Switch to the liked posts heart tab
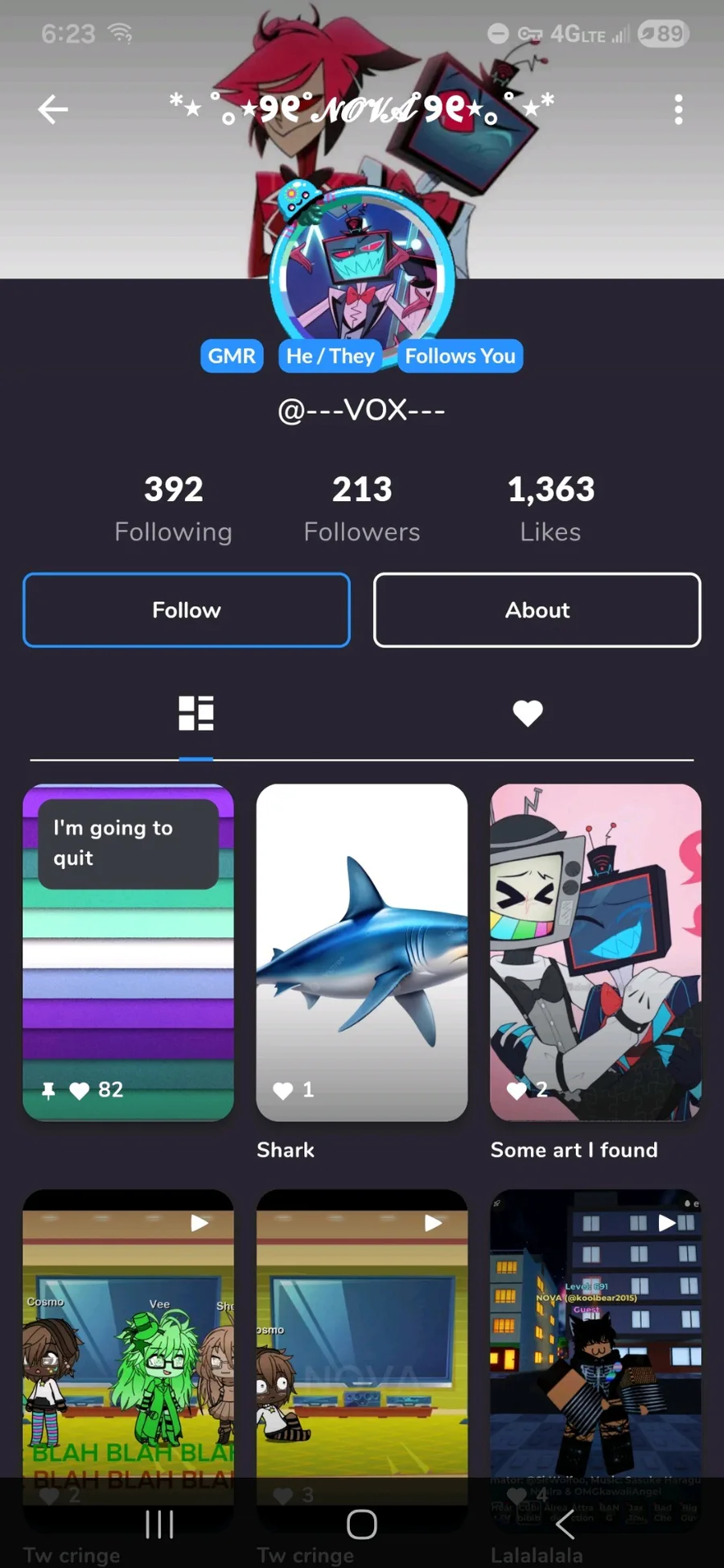The width and height of the screenshot is (724, 1568). tap(528, 713)
